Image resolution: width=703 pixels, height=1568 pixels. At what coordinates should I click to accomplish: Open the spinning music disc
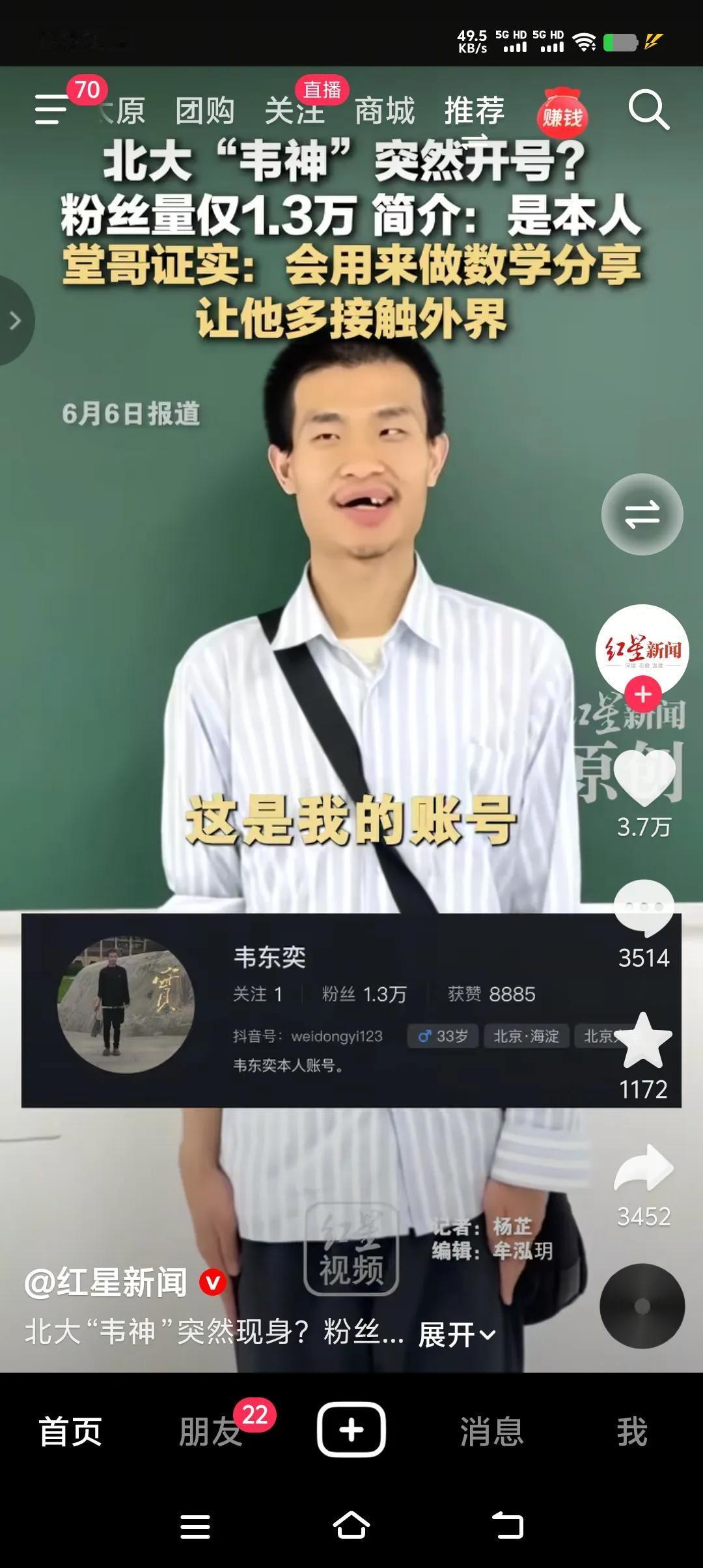tap(642, 1306)
